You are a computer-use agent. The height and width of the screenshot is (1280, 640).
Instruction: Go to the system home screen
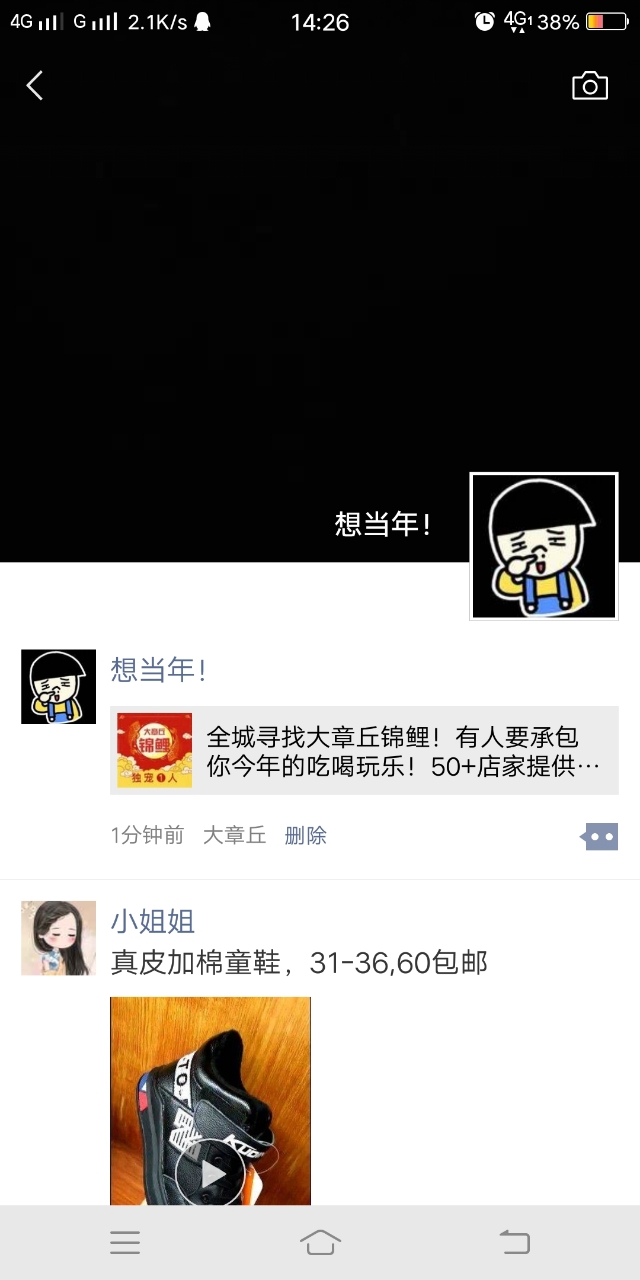[320, 1242]
